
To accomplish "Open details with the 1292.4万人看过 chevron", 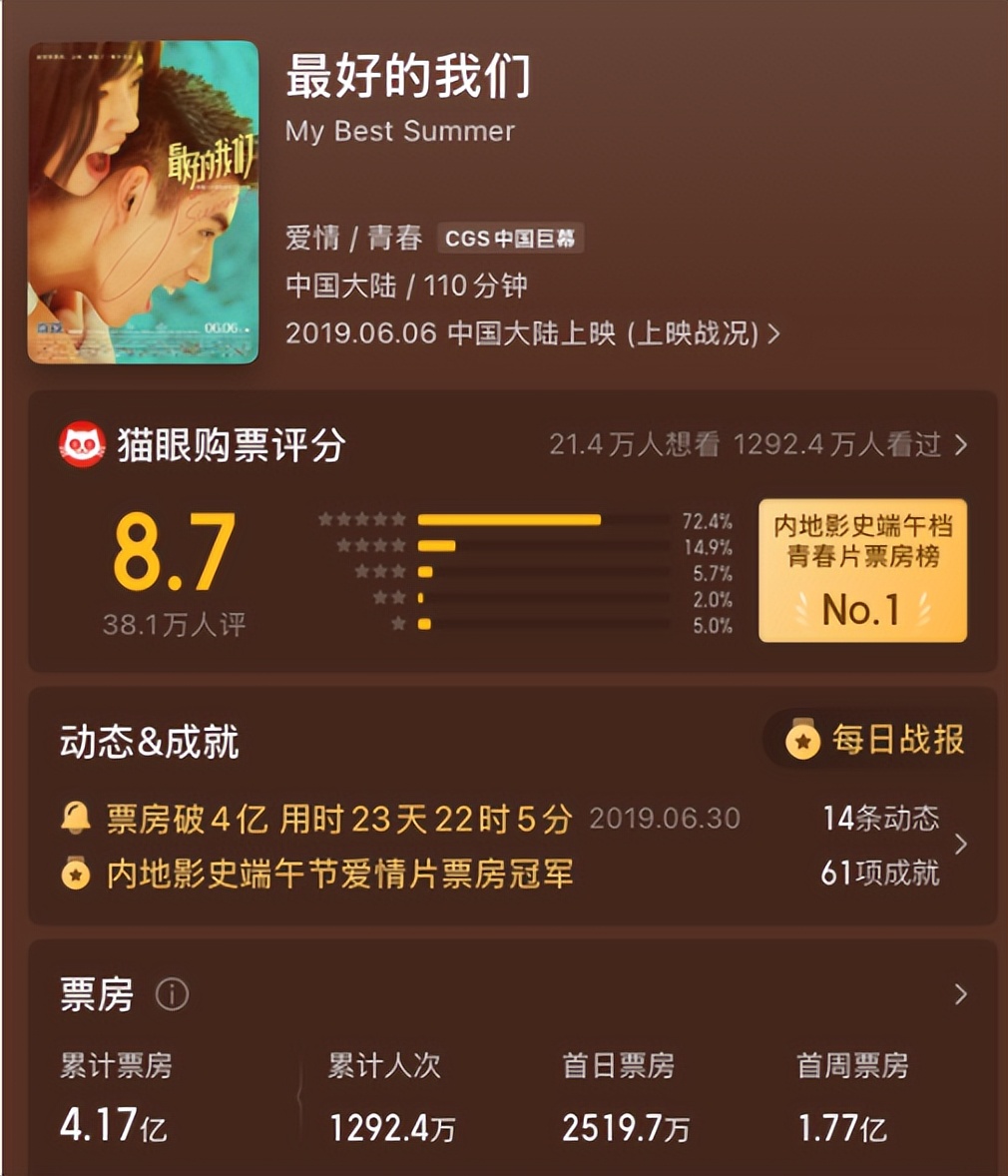I will point(961,445).
